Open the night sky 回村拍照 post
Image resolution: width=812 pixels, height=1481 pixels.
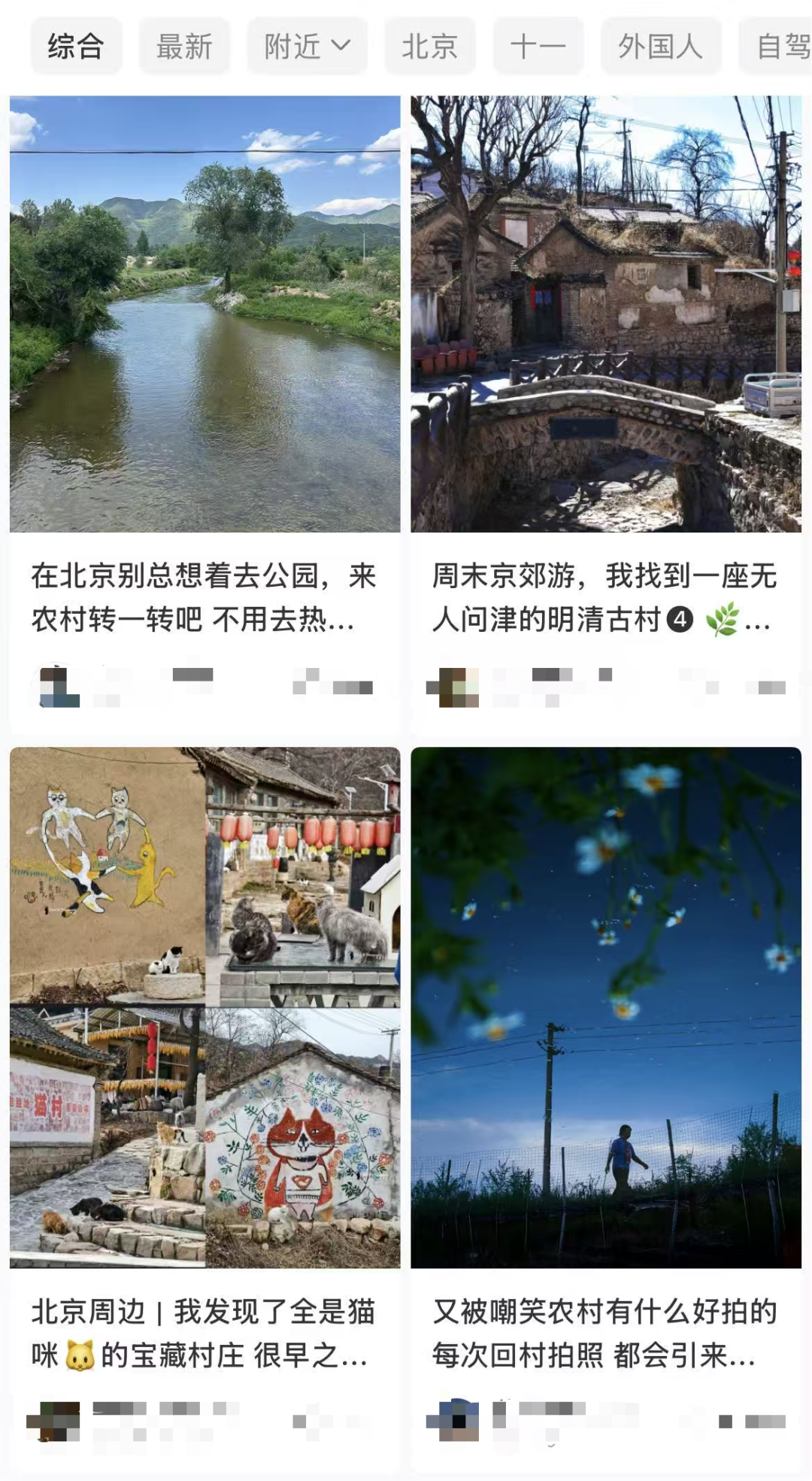[x=606, y=1007]
